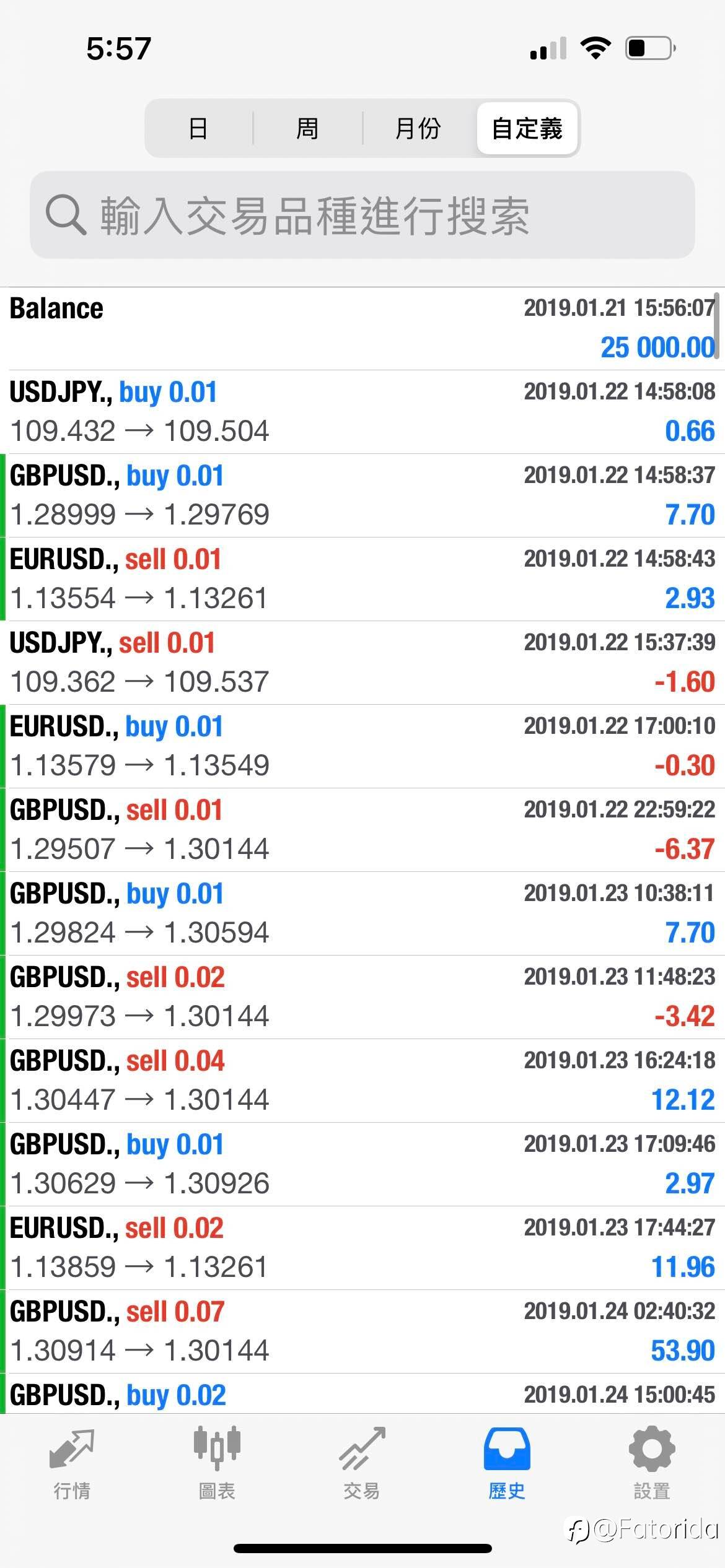
Task: Expand the EURUSD buy 0.01 trade with -0.30 loss
Action: coord(362,746)
